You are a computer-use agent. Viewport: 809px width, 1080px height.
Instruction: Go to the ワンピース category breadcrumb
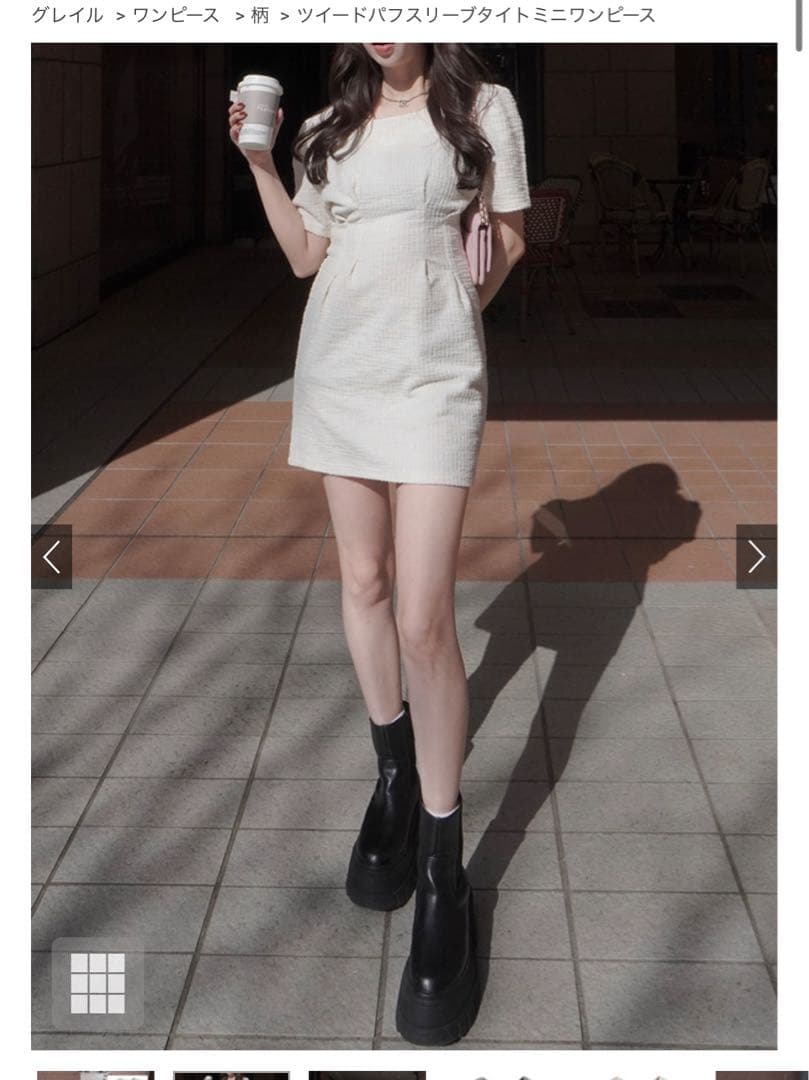(x=176, y=15)
